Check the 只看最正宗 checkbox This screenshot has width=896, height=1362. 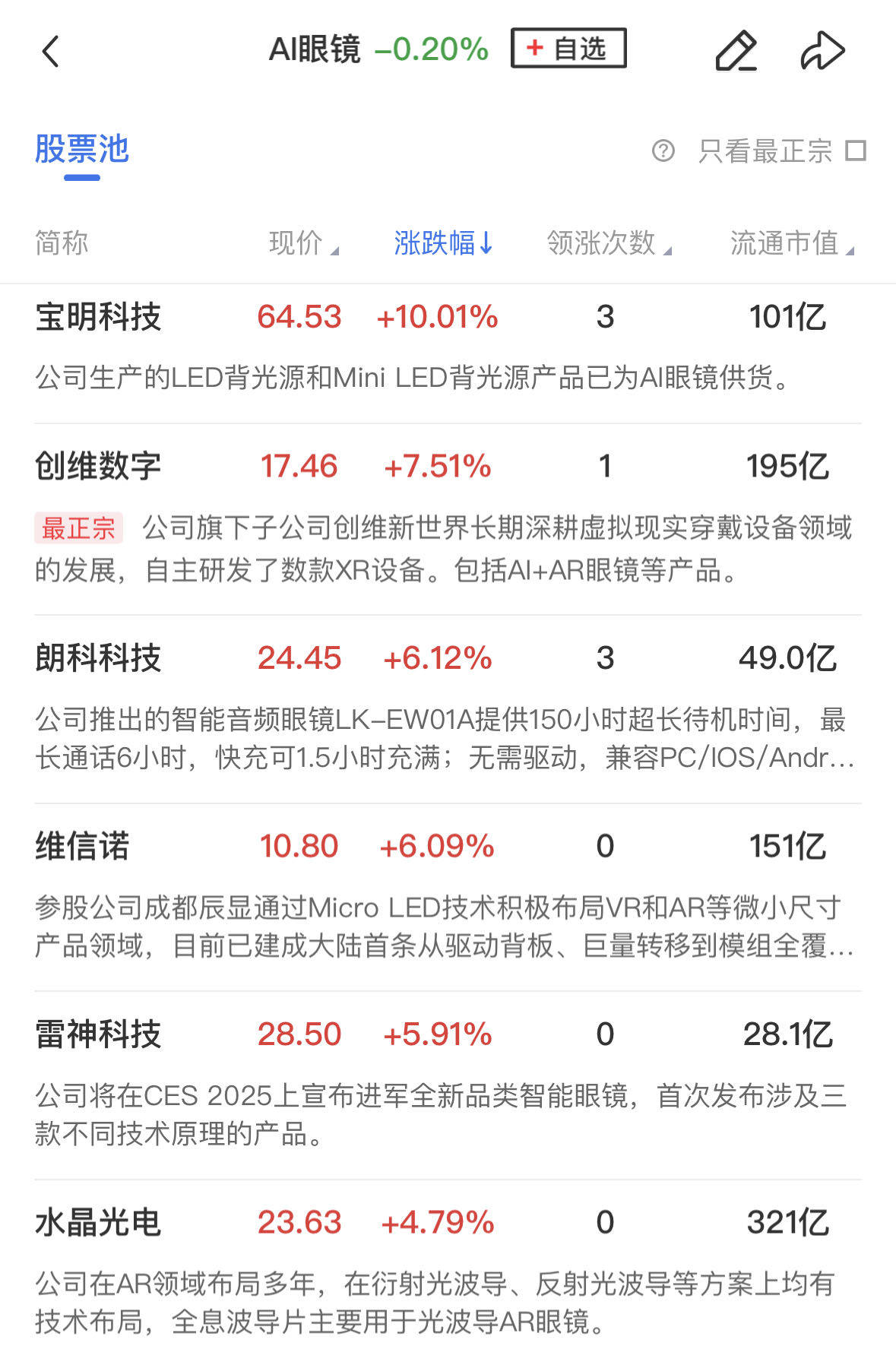[856, 151]
